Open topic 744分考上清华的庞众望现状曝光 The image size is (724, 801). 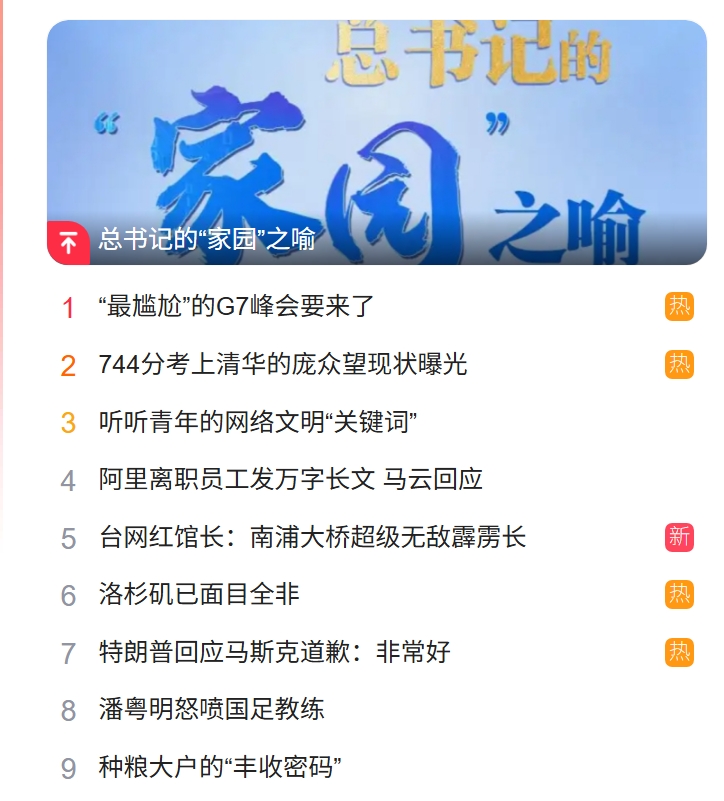pyautogui.click(x=283, y=364)
